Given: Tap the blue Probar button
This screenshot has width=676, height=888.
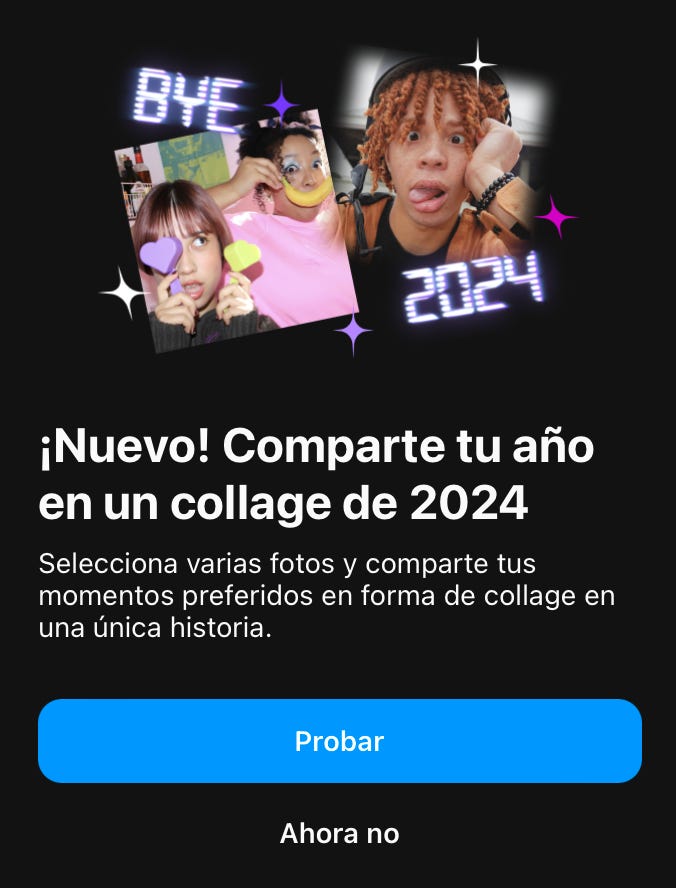Looking at the screenshot, I should (339, 741).
